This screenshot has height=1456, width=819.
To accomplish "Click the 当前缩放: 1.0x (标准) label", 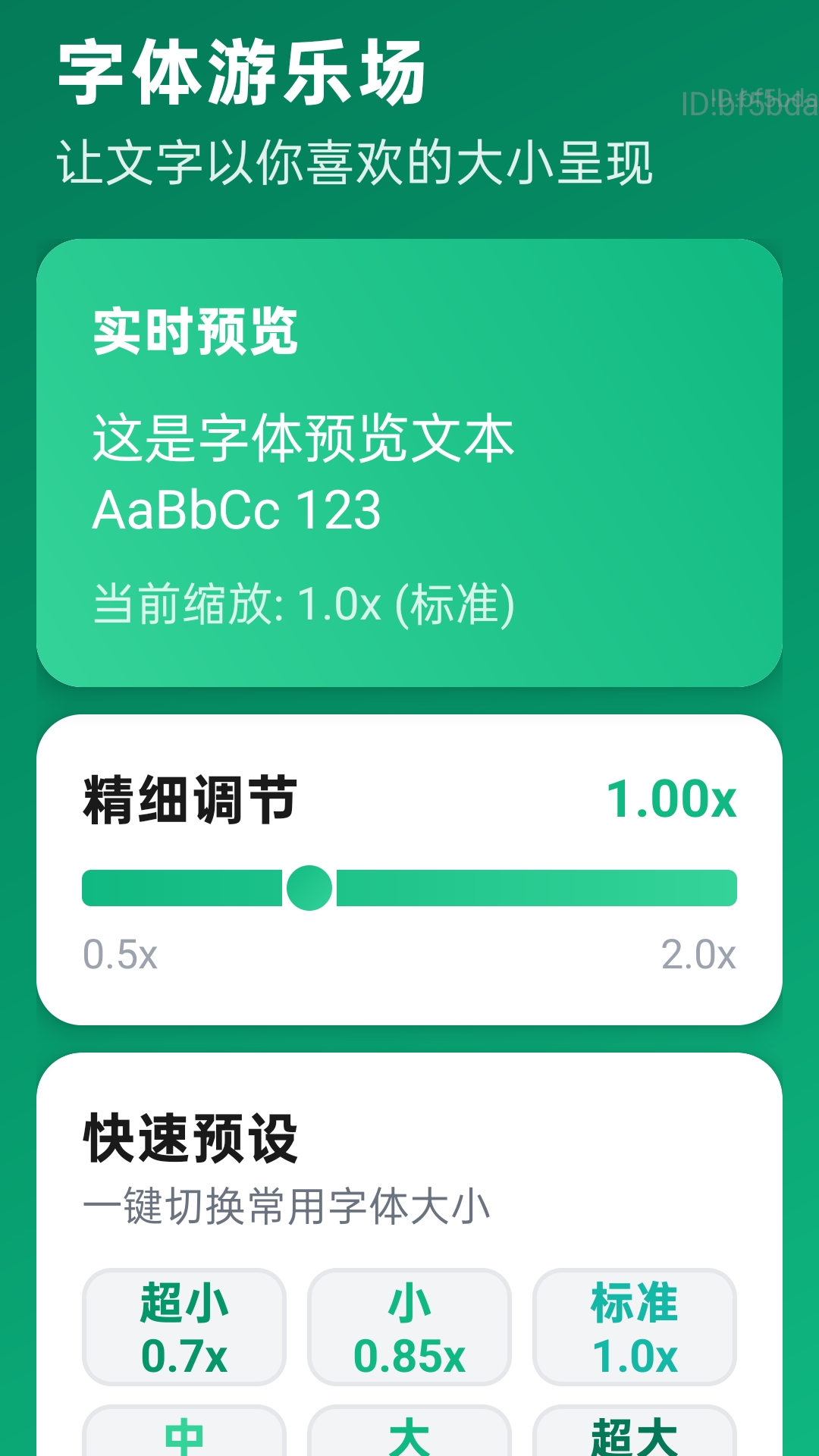I will [x=303, y=603].
